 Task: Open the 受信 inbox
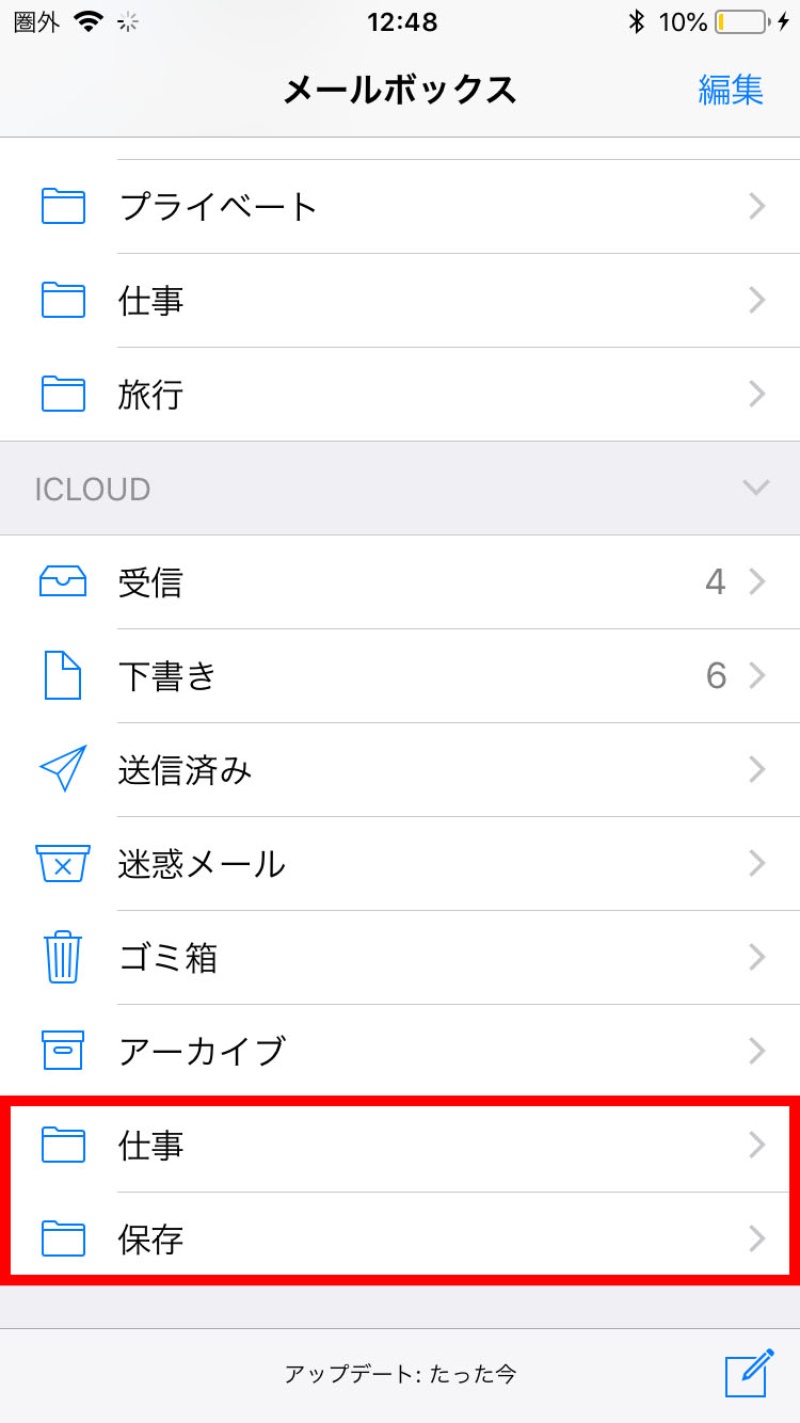[x=400, y=582]
